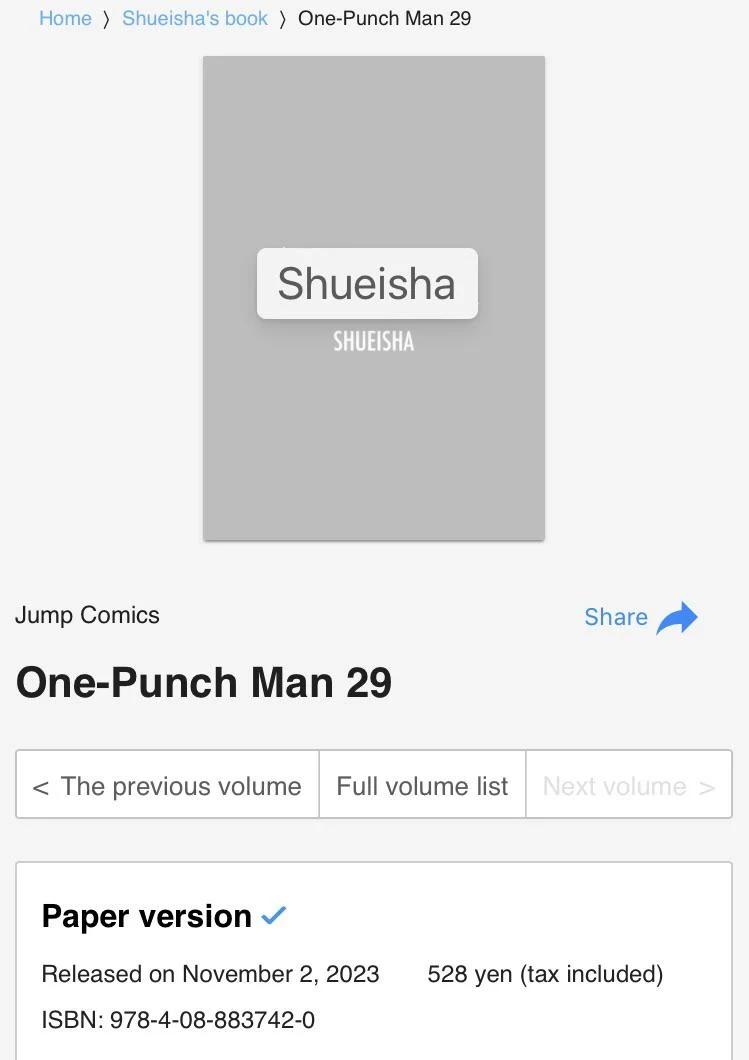Open the full volume list
749x1060 pixels.
click(x=422, y=786)
